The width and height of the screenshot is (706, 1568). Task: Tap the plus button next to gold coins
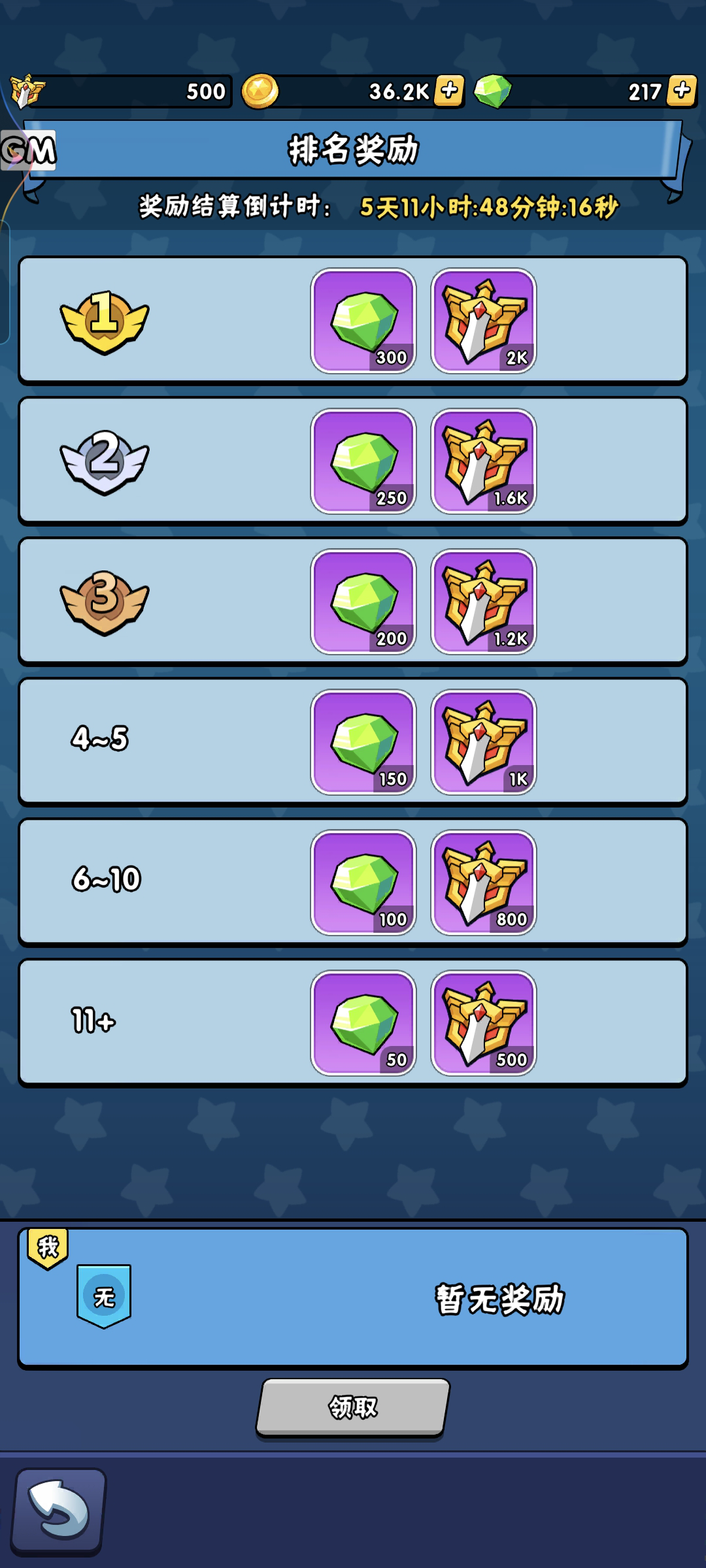pos(450,91)
